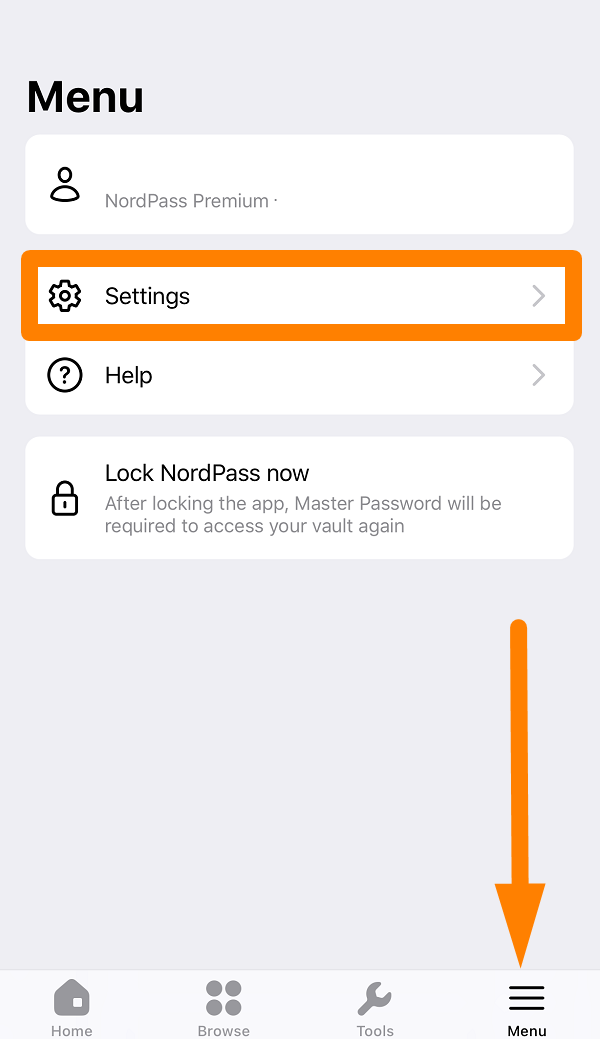Lock NordPass now
The width and height of the screenshot is (600, 1039).
pos(299,498)
